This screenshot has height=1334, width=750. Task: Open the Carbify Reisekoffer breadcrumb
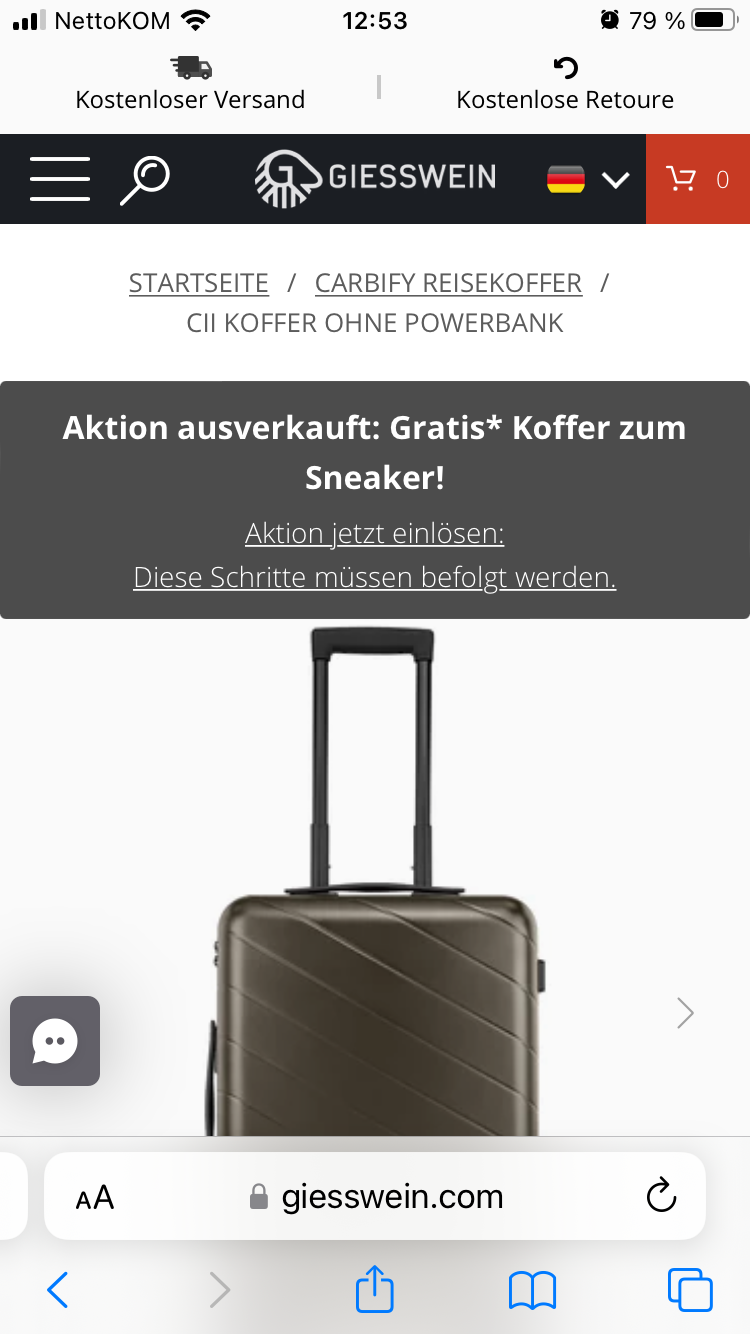pyautogui.click(x=448, y=283)
